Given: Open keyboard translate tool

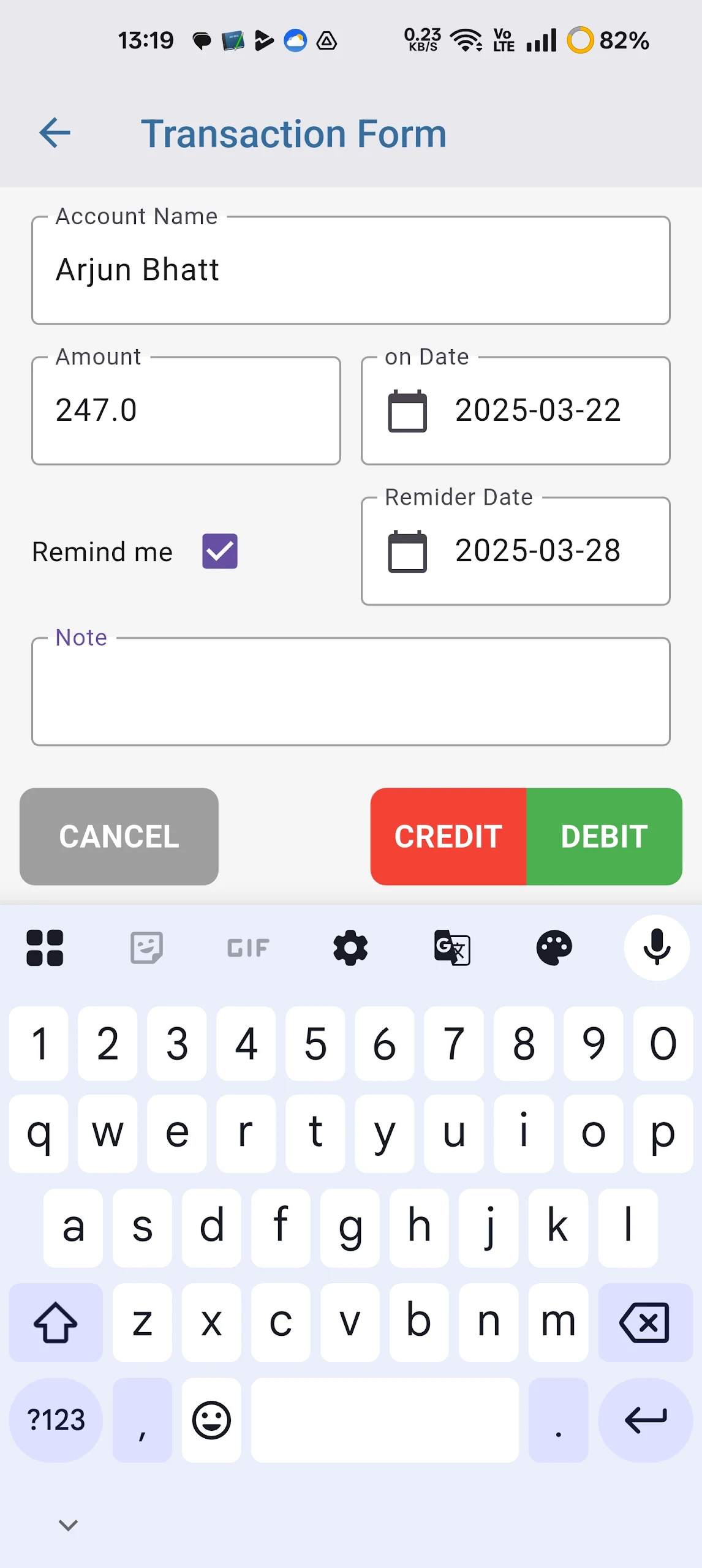Looking at the screenshot, I should pos(452,948).
